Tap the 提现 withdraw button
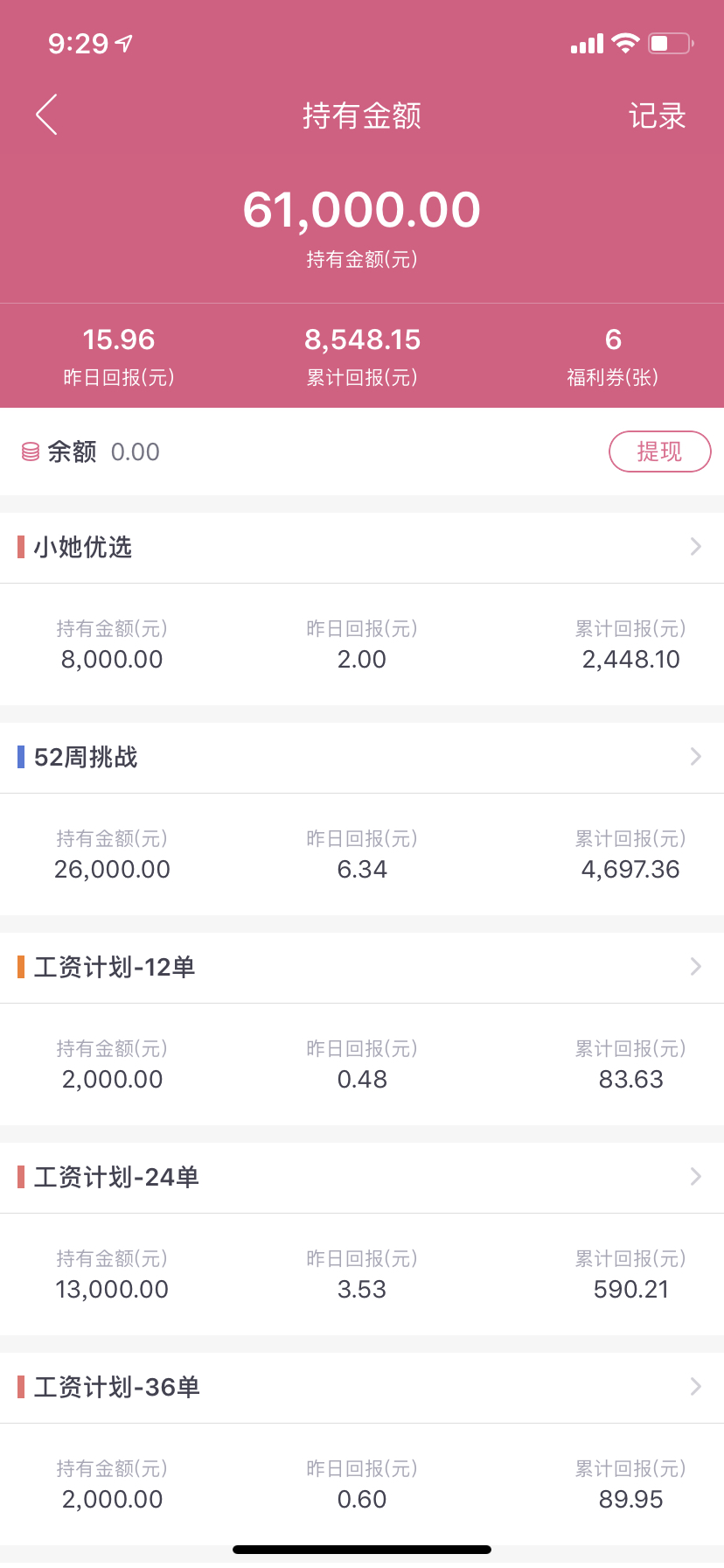The height and width of the screenshot is (1568, 724). (659, 451)
